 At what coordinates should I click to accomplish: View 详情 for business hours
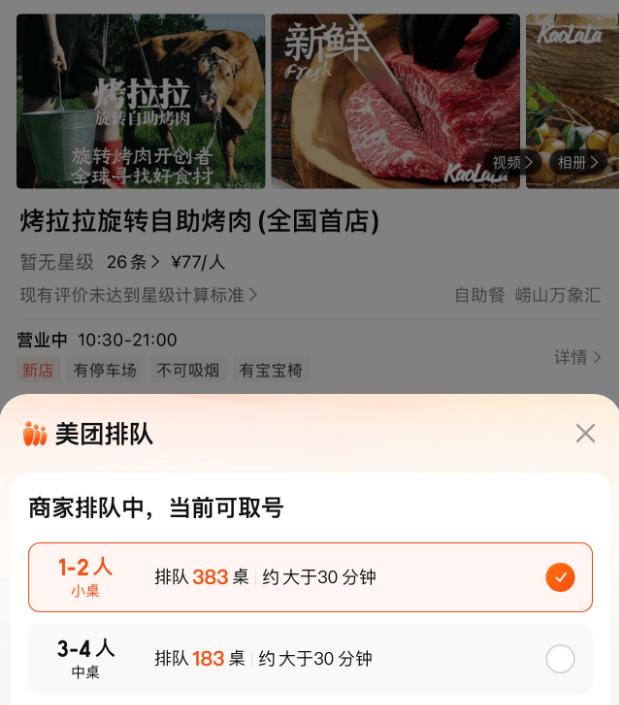(x=578, y=357)
